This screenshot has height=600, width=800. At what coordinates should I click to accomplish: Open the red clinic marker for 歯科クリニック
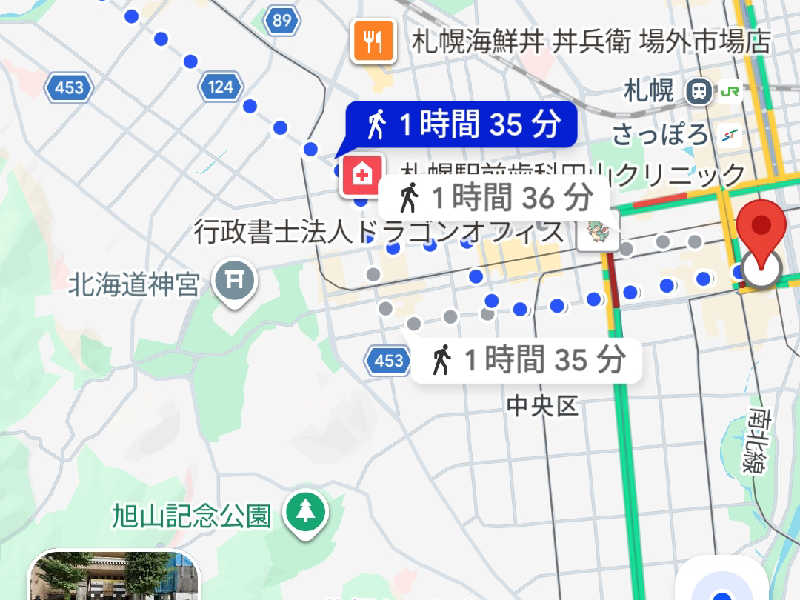tap(360, 176)
